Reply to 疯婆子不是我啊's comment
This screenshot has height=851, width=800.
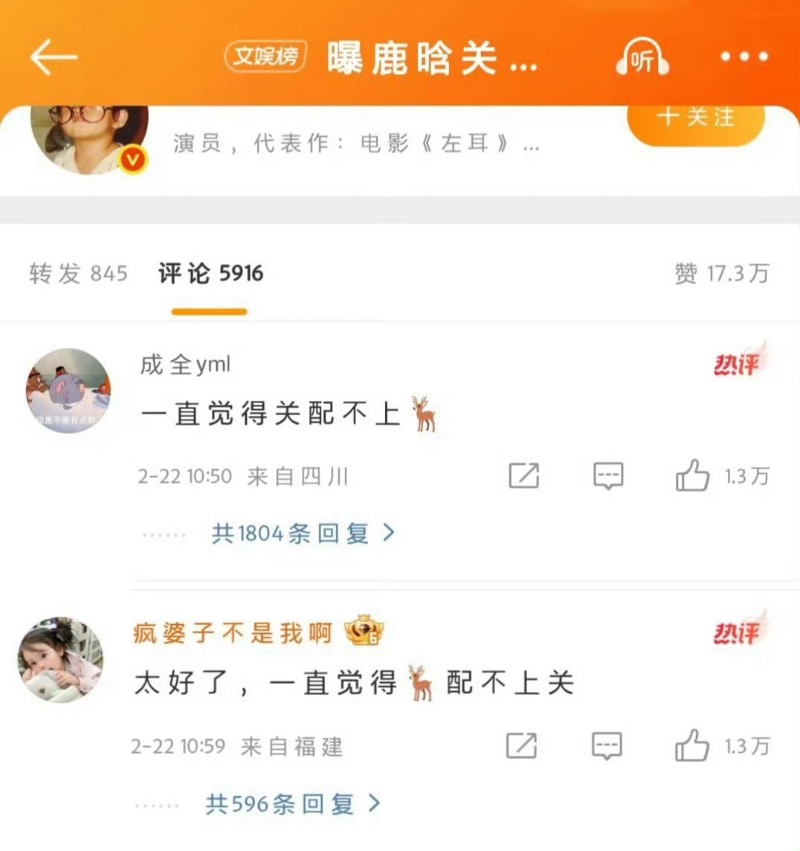[607, 745]
